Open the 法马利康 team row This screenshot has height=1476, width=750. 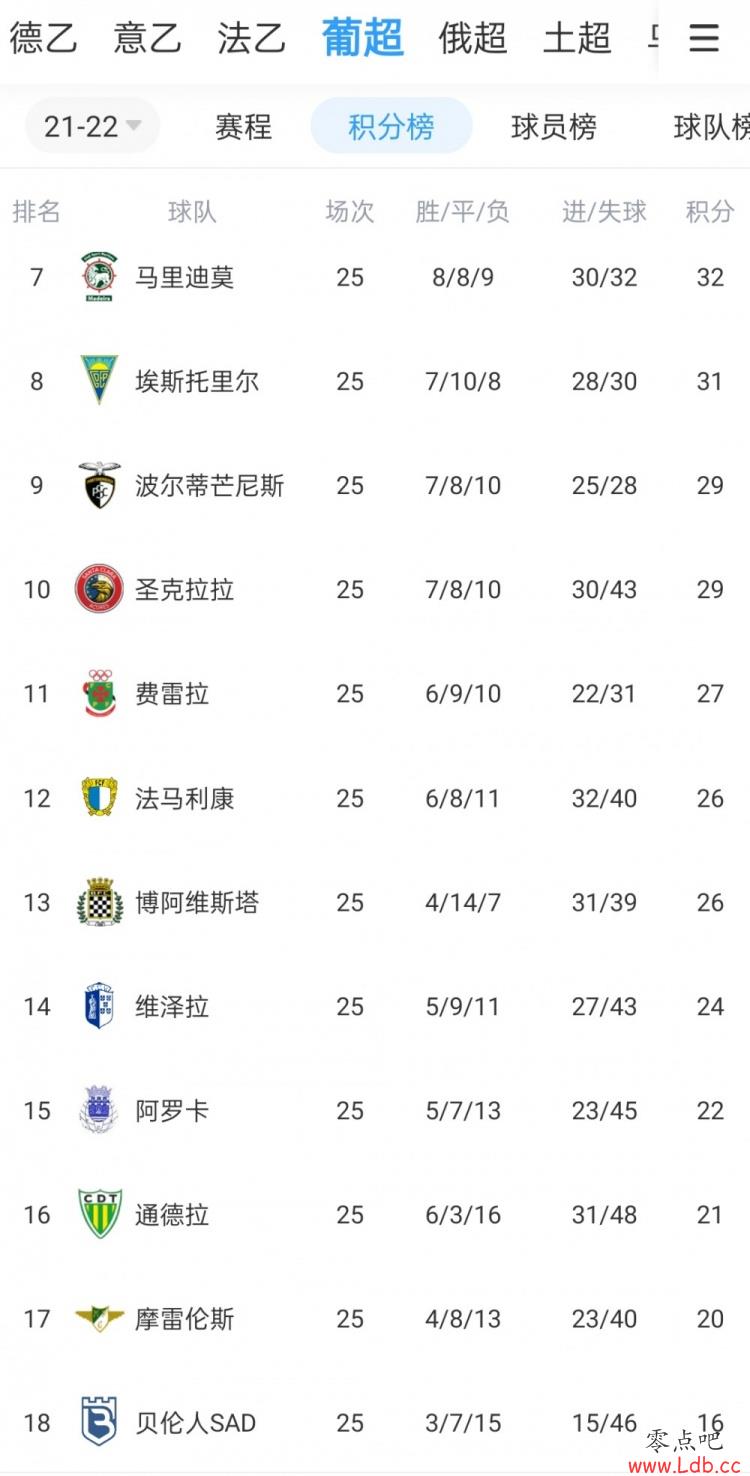[x=375, y=798]
